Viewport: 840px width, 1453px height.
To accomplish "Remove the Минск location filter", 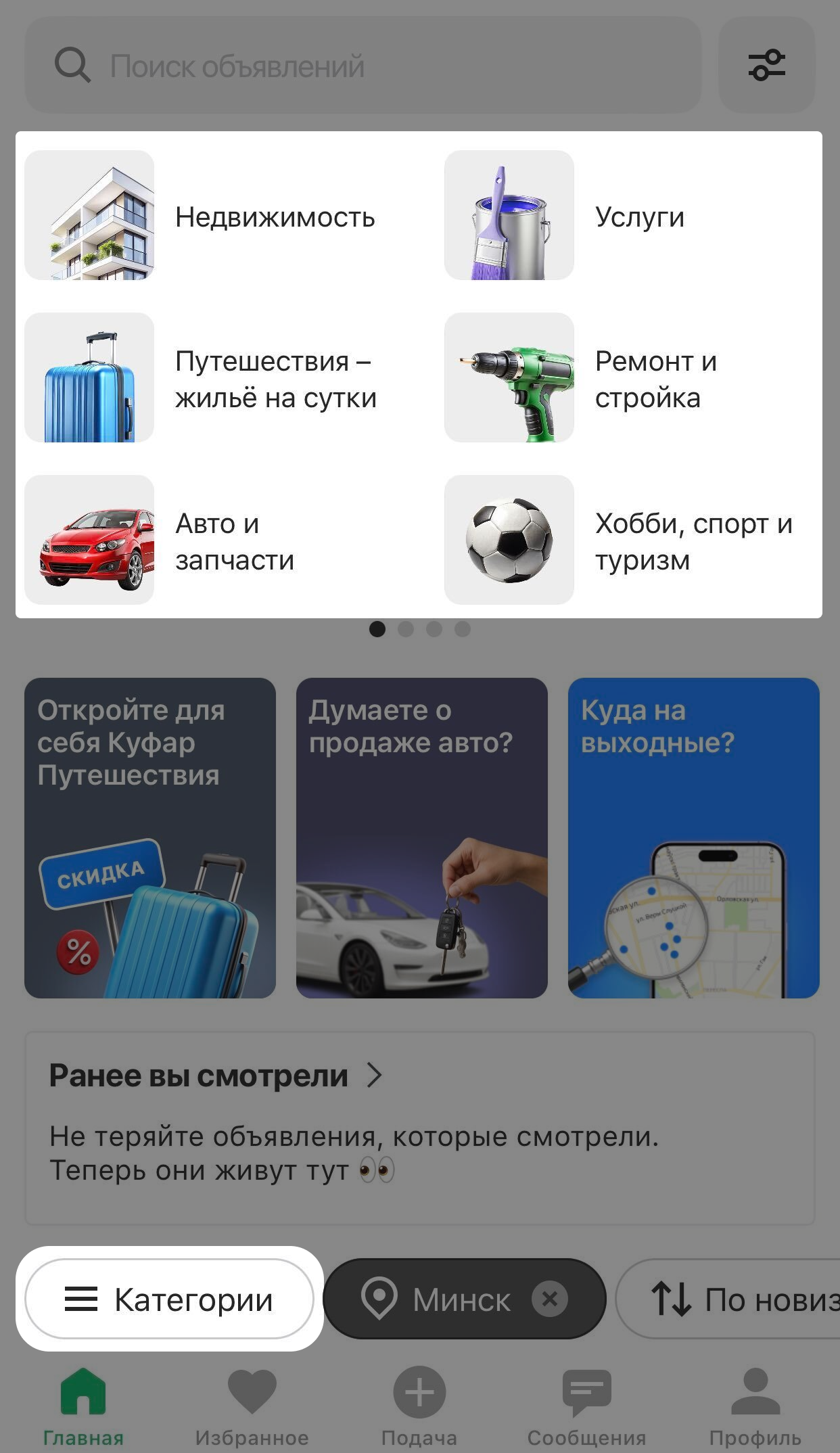I will 549,1299.
